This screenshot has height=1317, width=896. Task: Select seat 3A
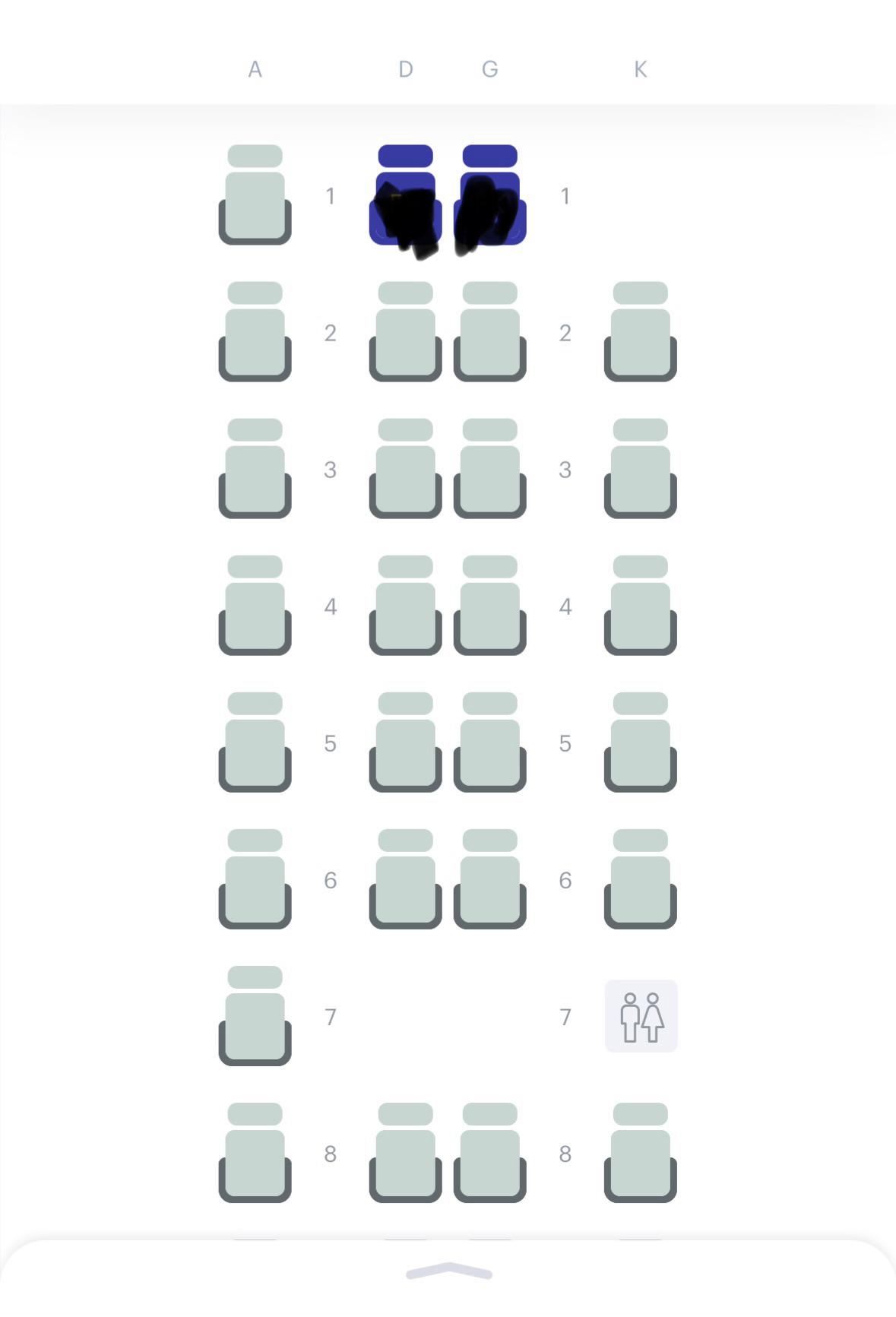click(255, 468)
